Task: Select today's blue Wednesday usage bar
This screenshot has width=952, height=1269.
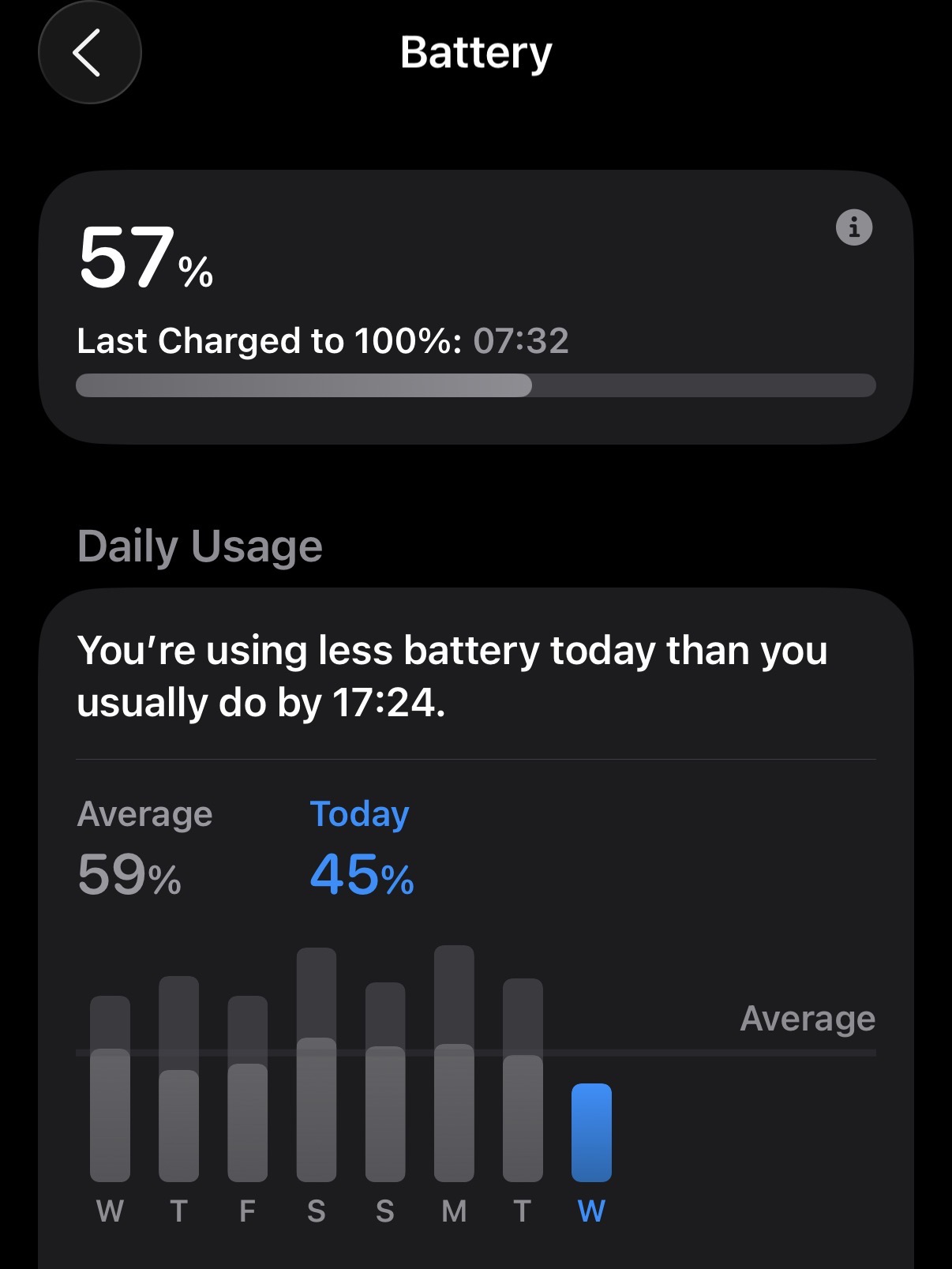Action: (591, 1132)
